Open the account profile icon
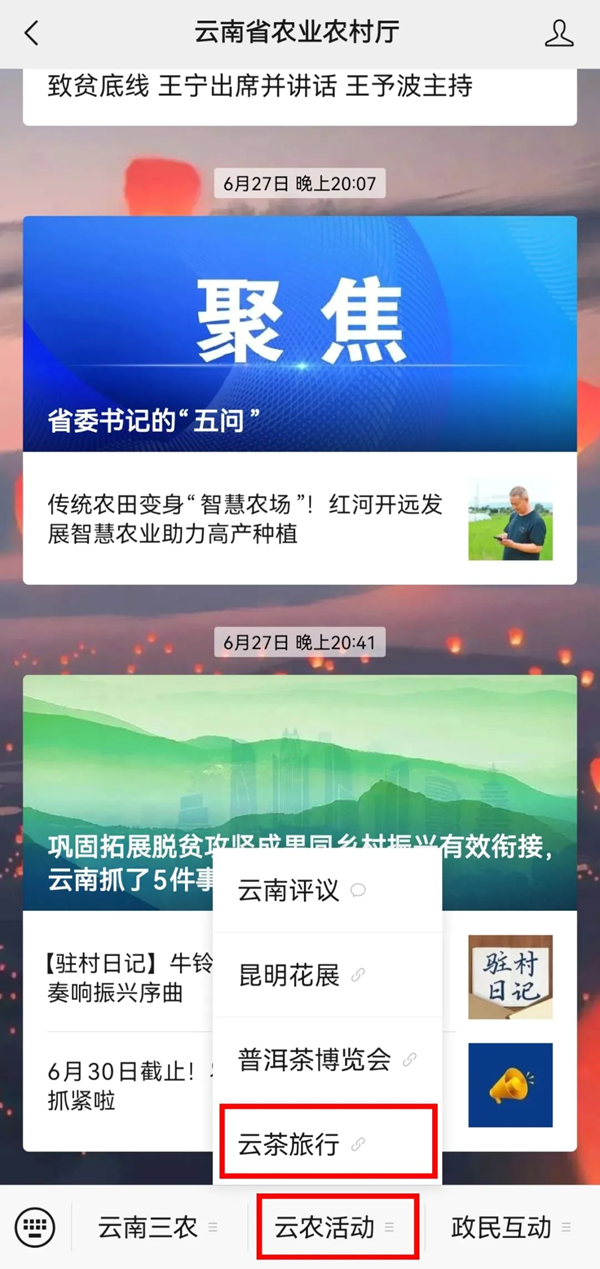This screenshot has width=600, height=1269. click(559, 33)
